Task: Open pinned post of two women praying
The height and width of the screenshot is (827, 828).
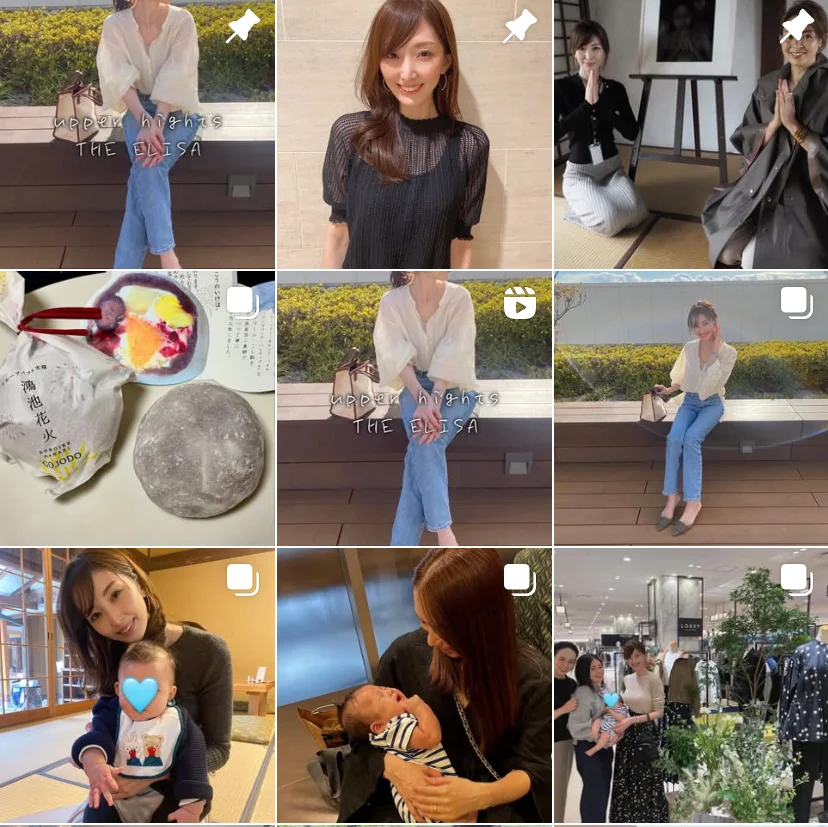Action: (x=691, y=135)
